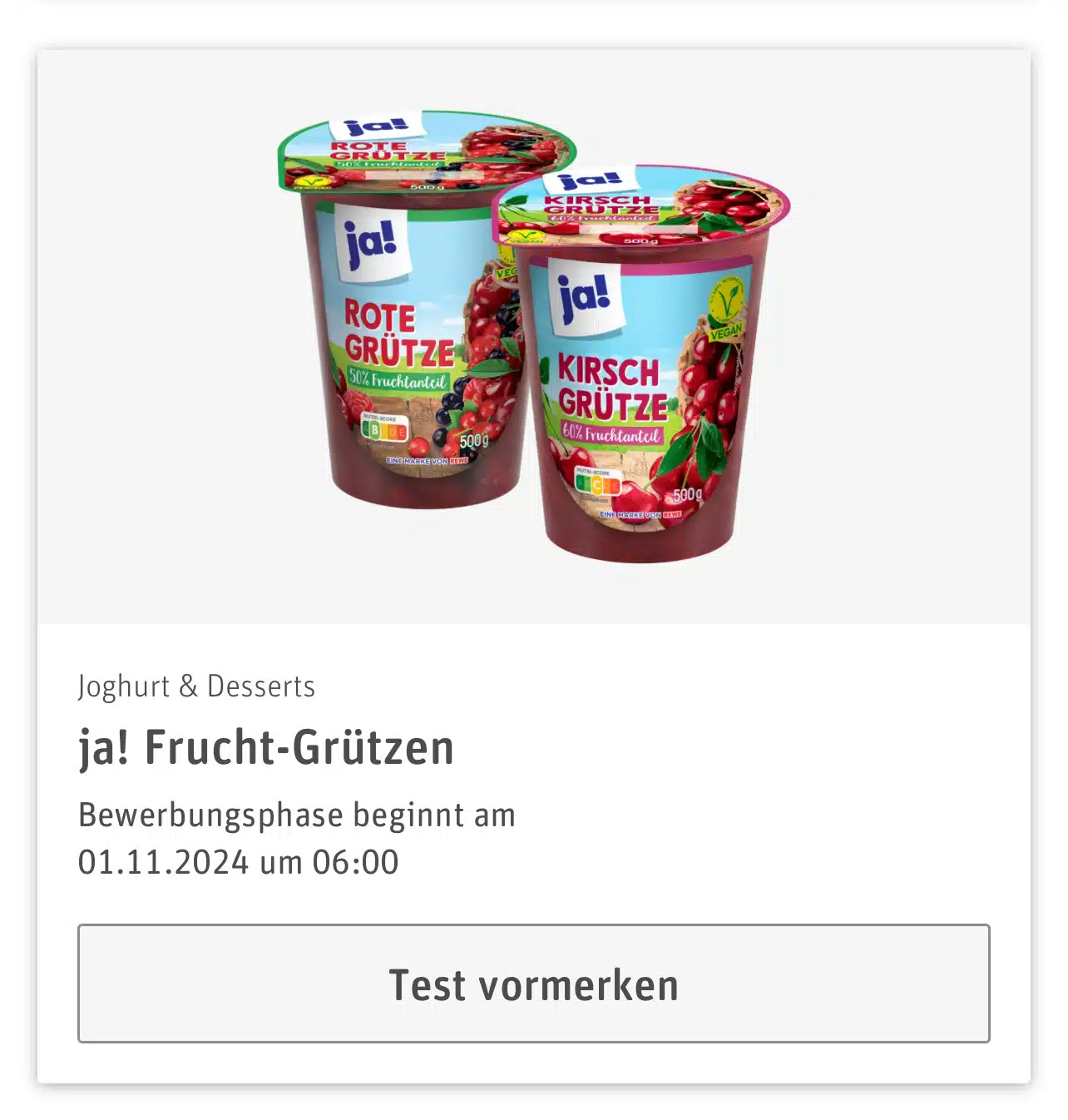Tap the Test vormerken button

(x=533, y=984)
